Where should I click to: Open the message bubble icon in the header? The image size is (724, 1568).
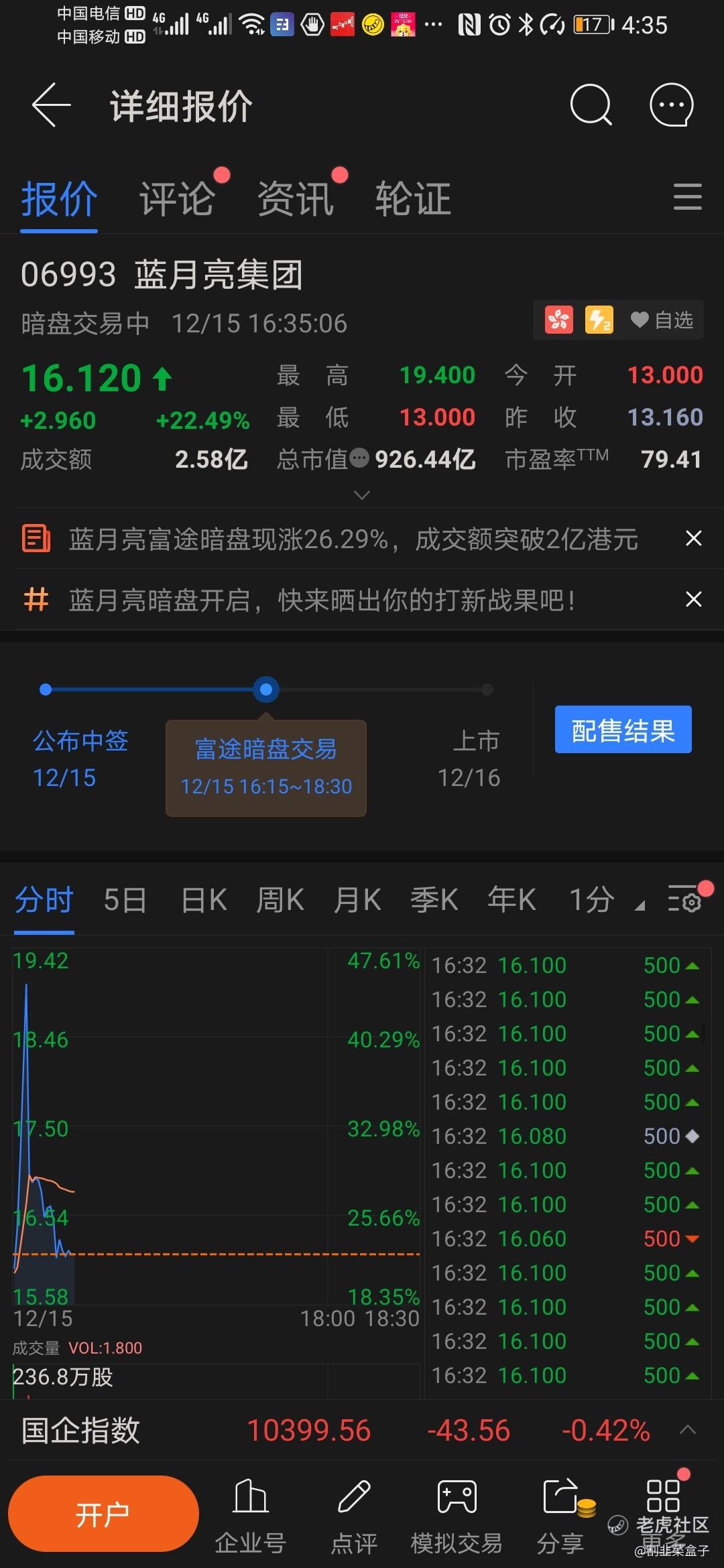point(672,105)
